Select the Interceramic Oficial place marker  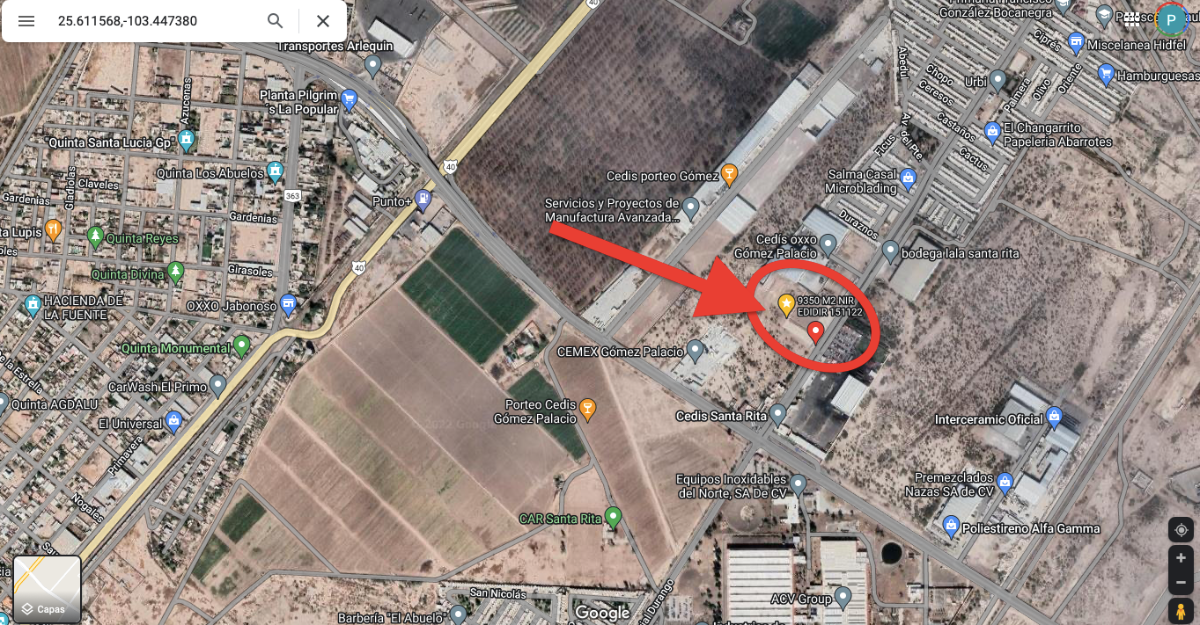point(1053,418)
